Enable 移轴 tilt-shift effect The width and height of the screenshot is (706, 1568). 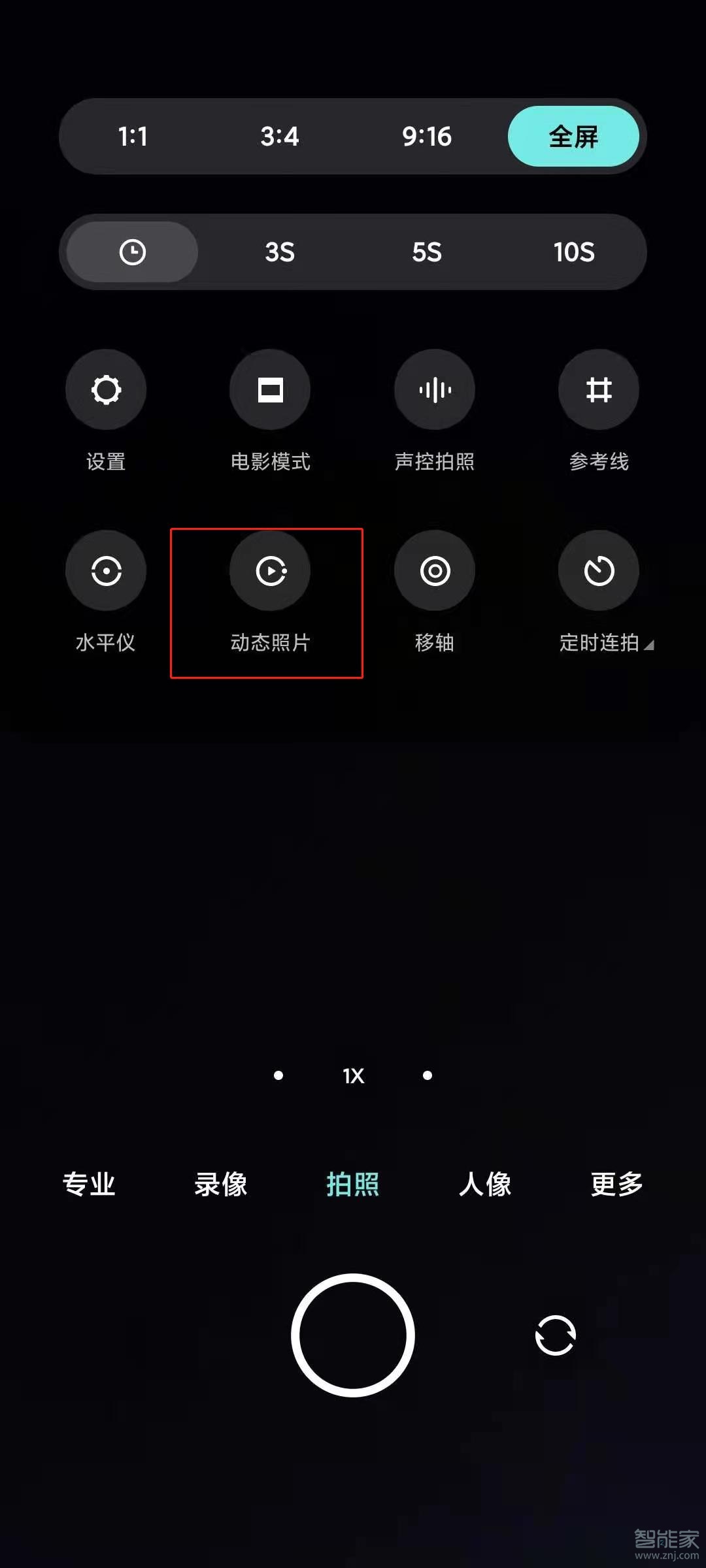[435, 571]
